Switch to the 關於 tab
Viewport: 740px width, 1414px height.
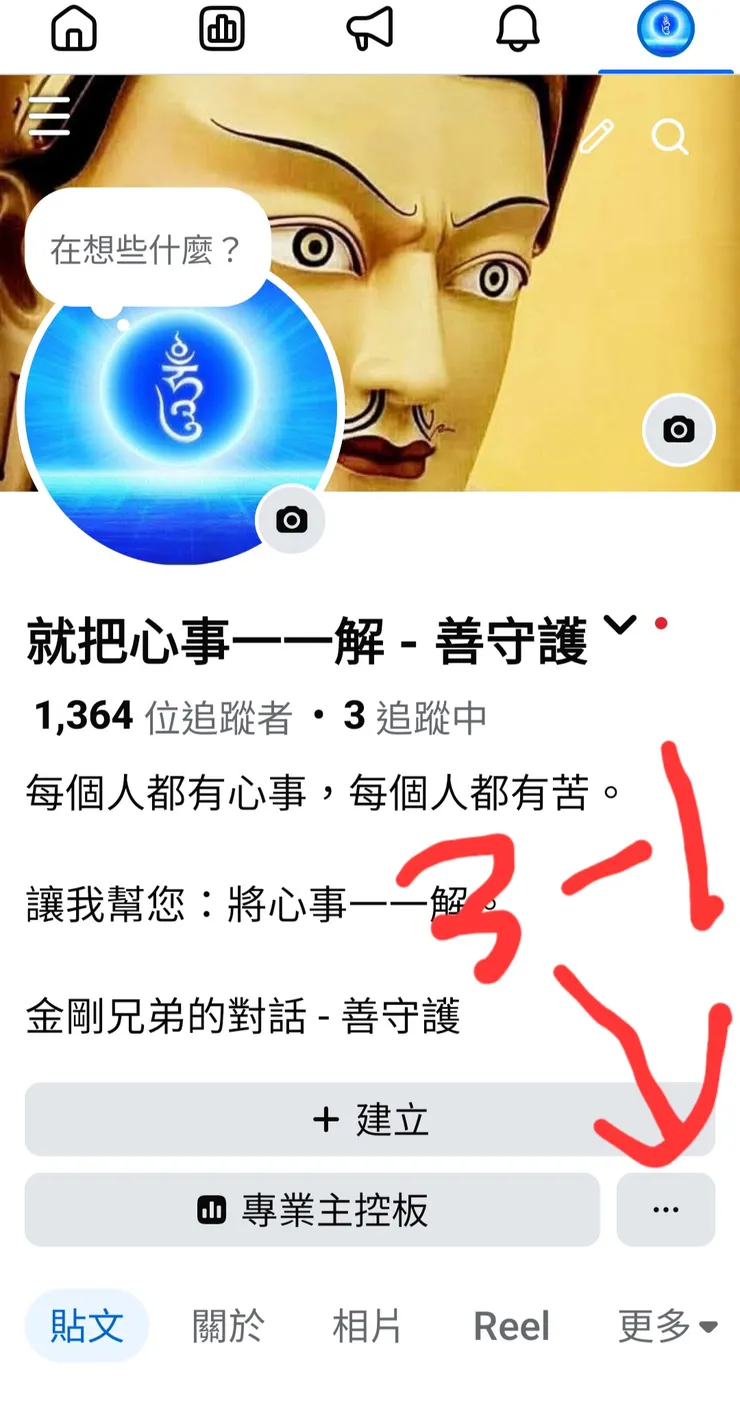click(228, 1325)
